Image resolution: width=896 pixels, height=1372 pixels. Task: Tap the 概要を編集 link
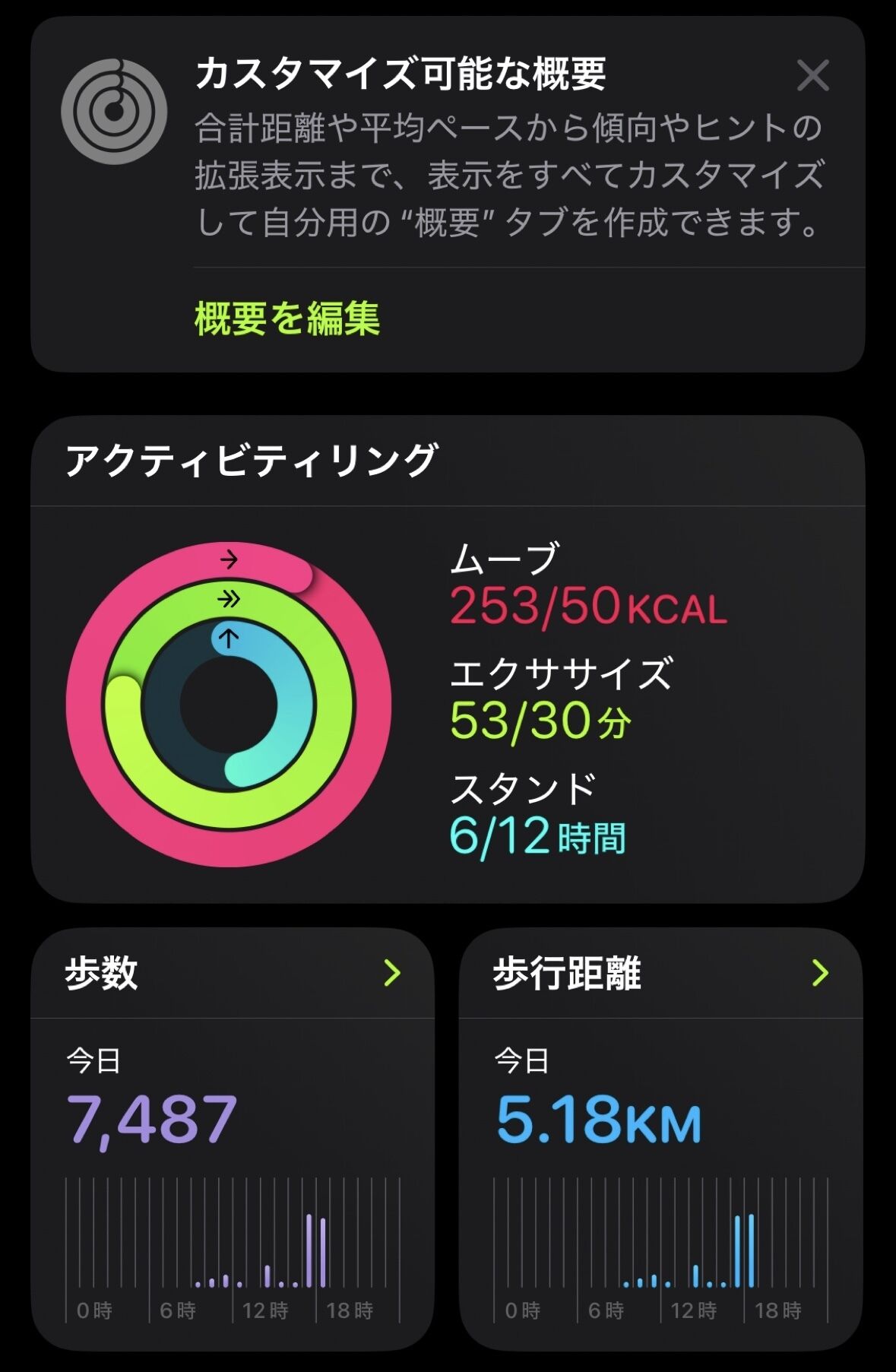pos(287,318)
